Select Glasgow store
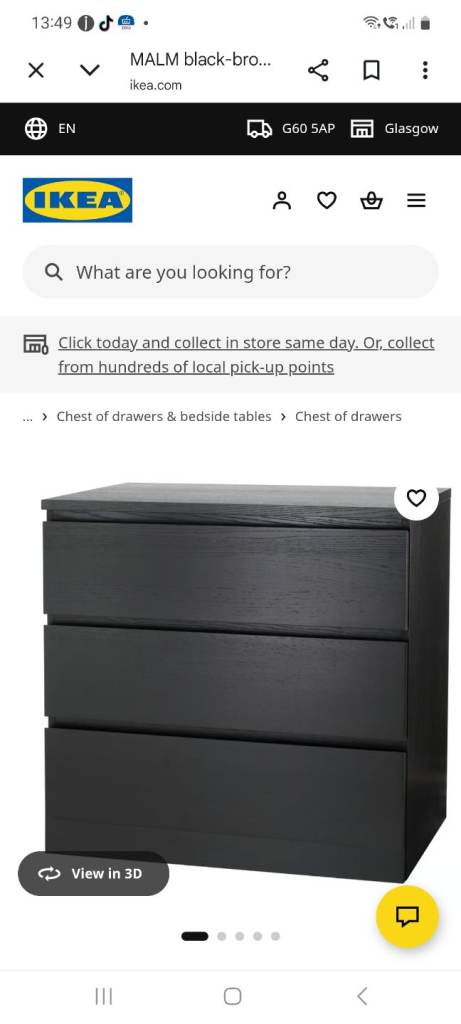The height and width of the screenshot is (1024, 461). click(394, 129)
